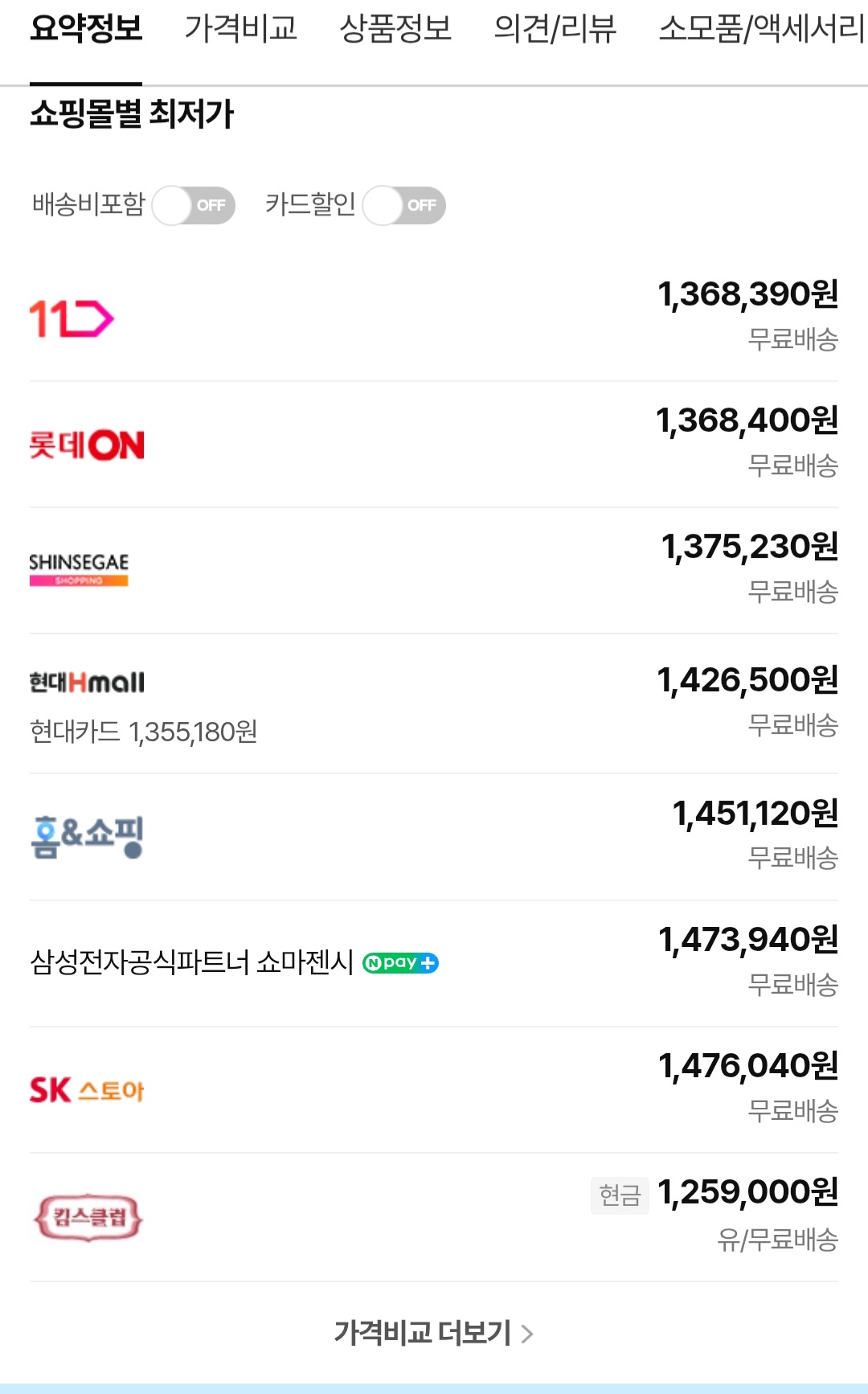868x1394 pixels.
Task: Open the 롯데ON price listing
Action: (x=434, y=445)
